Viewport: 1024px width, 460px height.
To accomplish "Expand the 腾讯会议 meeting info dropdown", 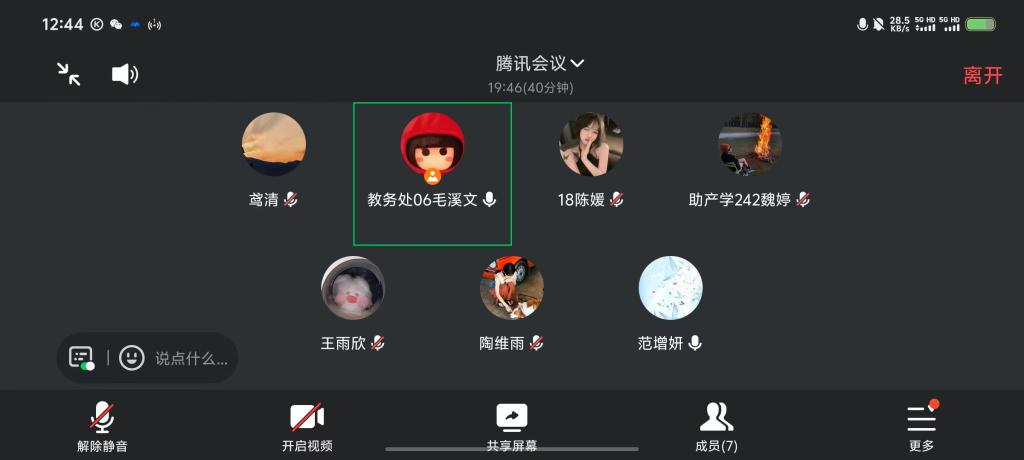I will coord(540,64).
